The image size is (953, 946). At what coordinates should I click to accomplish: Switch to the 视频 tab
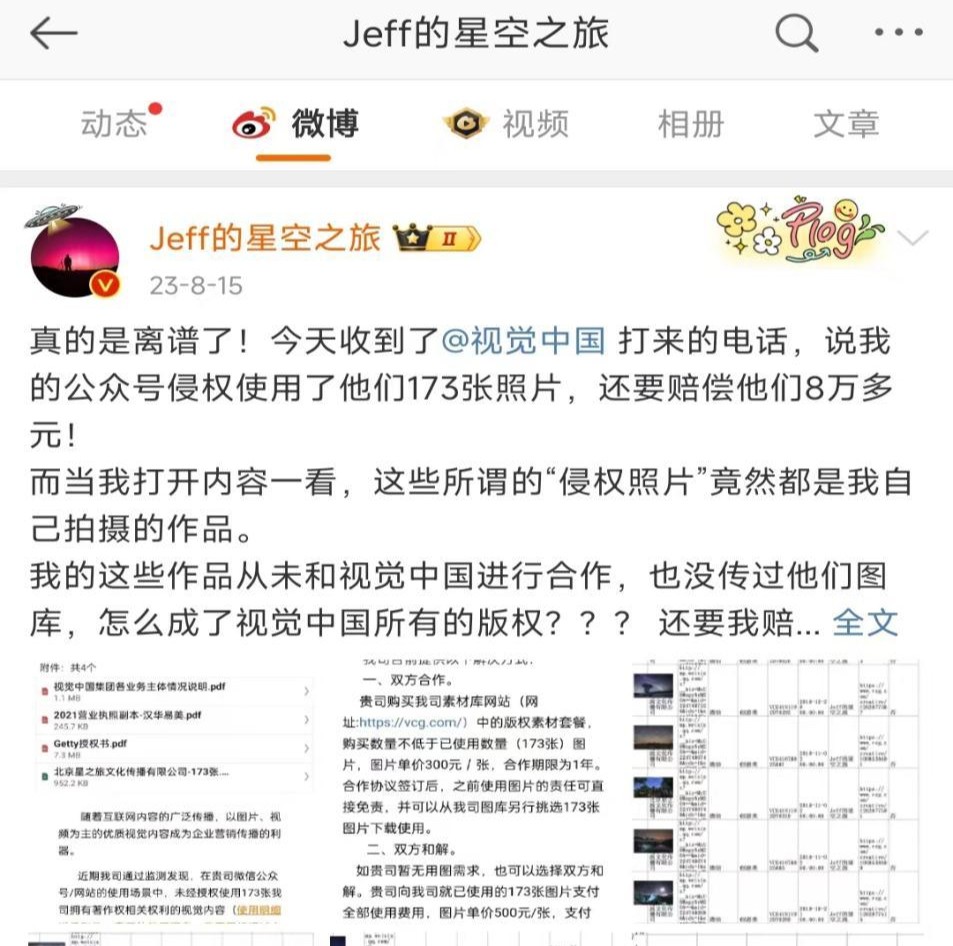[x=507, y=124]
